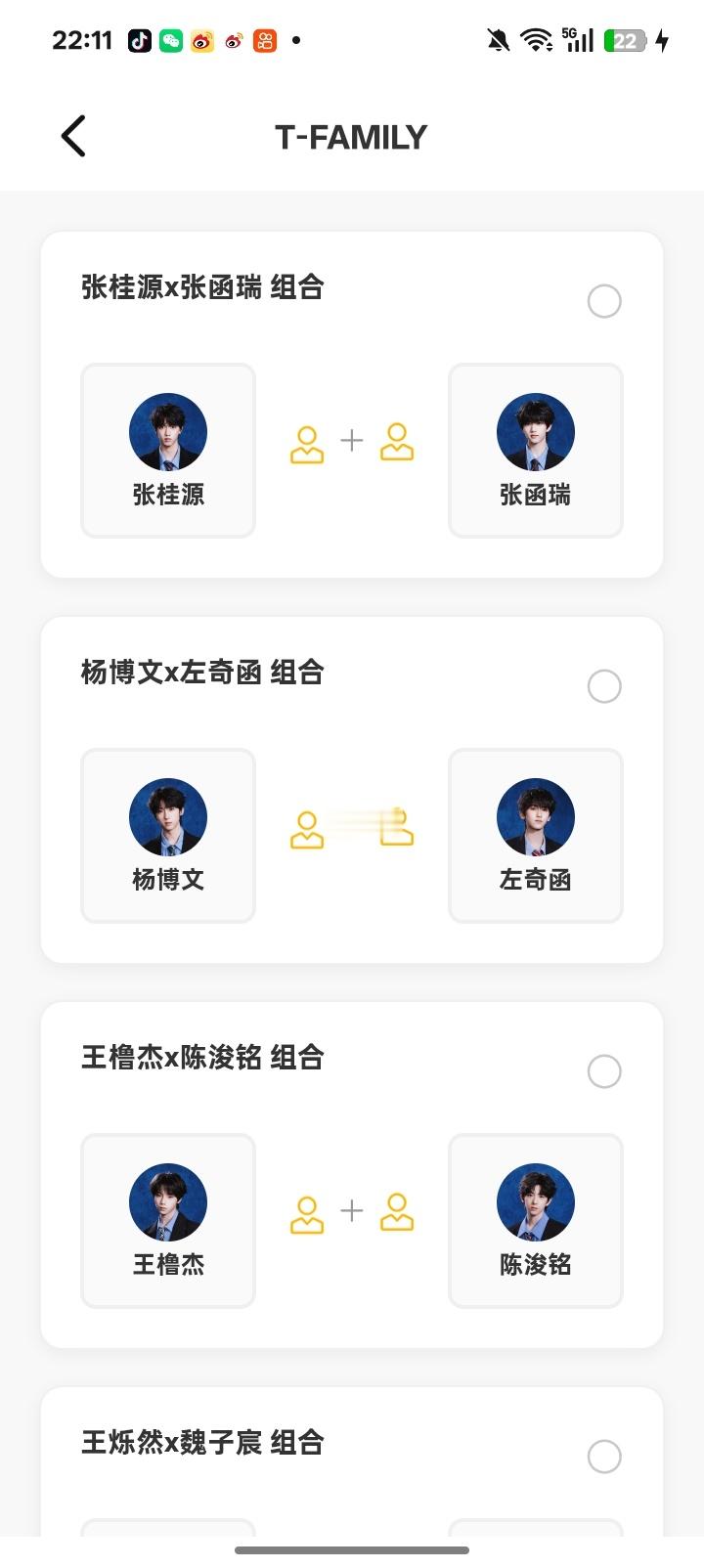Screen dimensions: 704x1568
Task: Select the 张桂源x张函瑞 组合 radio button
Action: coord(604,301)
